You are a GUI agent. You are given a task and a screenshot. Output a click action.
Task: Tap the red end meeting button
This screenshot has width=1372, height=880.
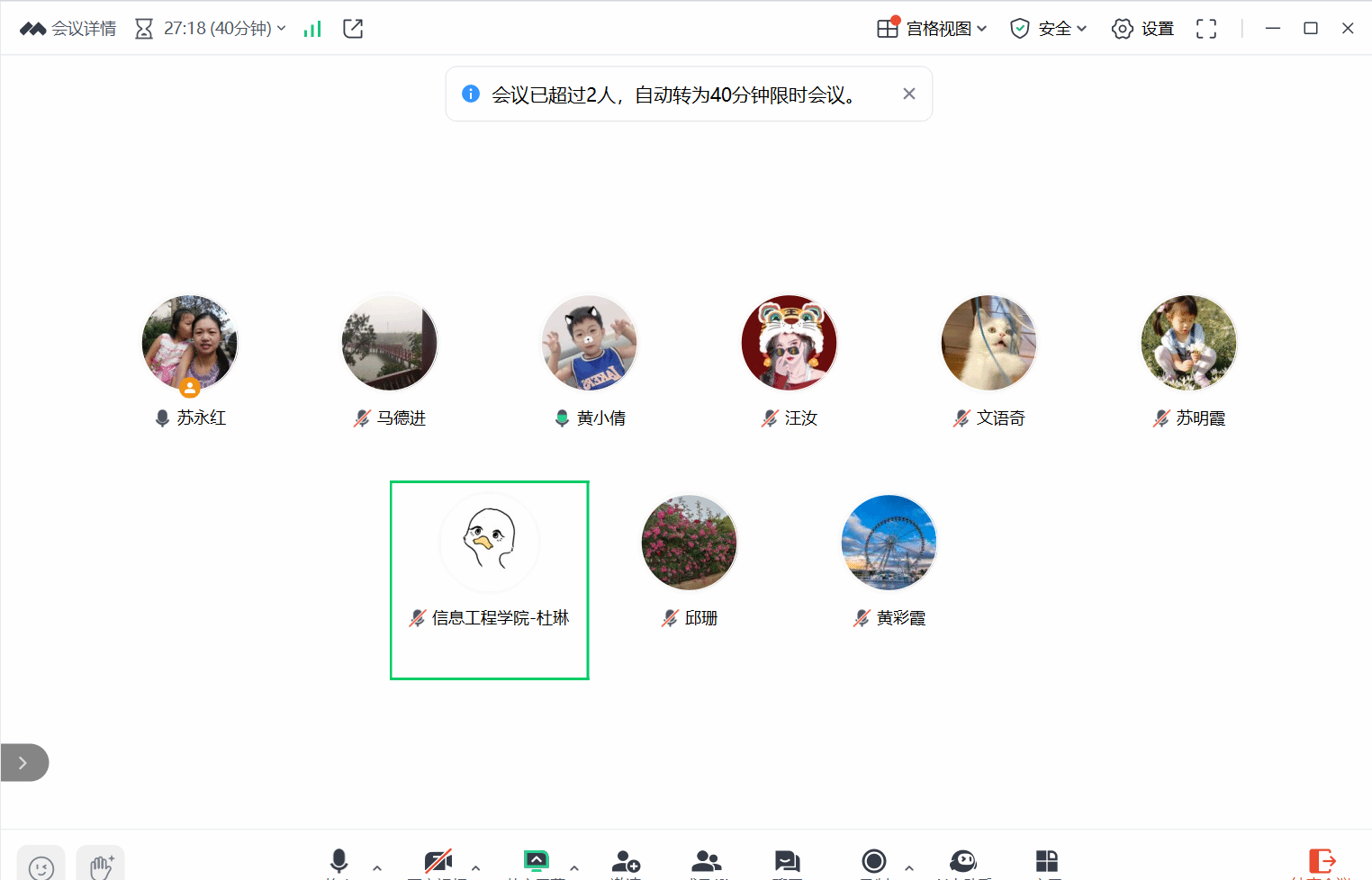tap(1321, 862)
